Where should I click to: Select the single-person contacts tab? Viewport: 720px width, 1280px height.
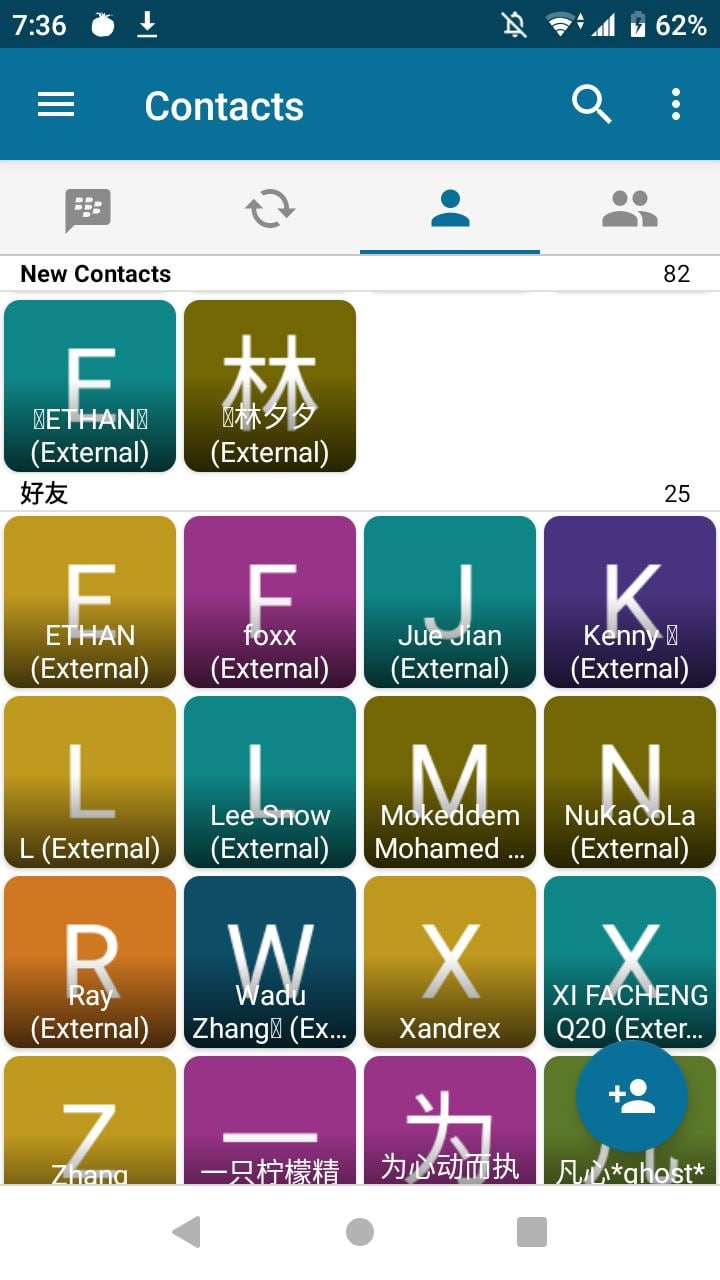click(450, 209)
